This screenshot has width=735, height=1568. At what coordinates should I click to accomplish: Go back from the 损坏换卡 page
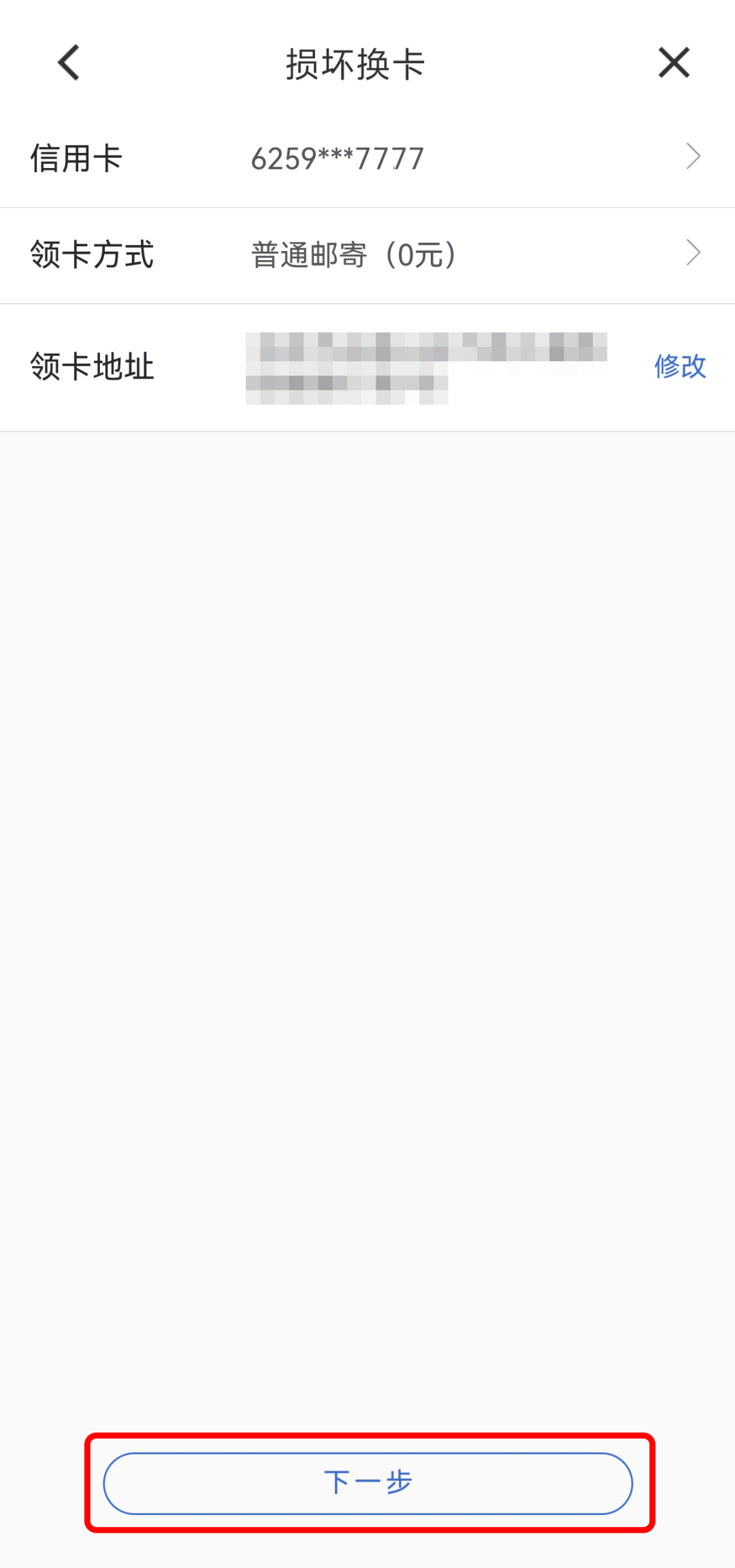[x=69, y=63]
